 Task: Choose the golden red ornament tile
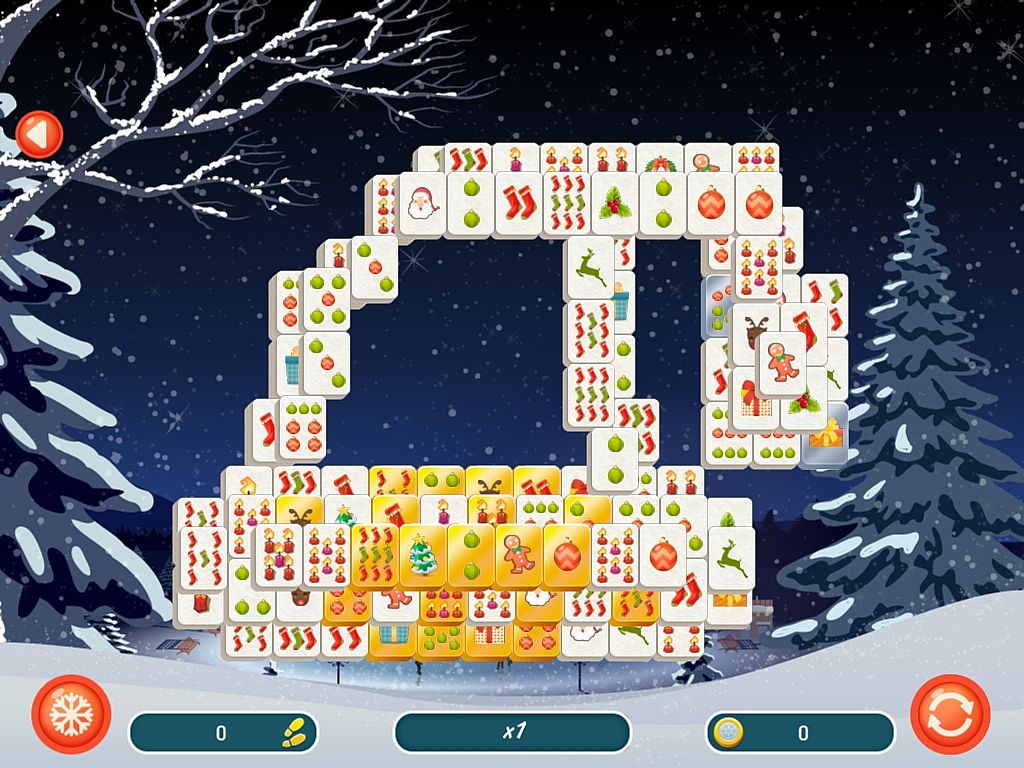click(566, 555)
